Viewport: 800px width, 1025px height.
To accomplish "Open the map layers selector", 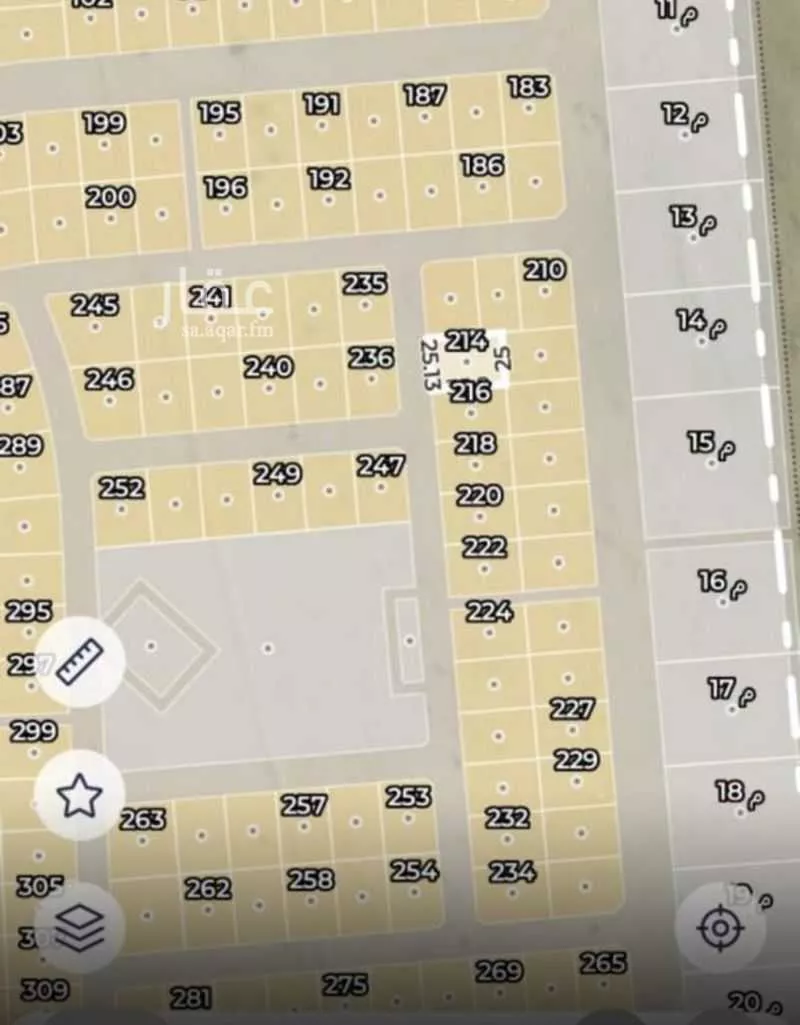I will coord(79,928).
